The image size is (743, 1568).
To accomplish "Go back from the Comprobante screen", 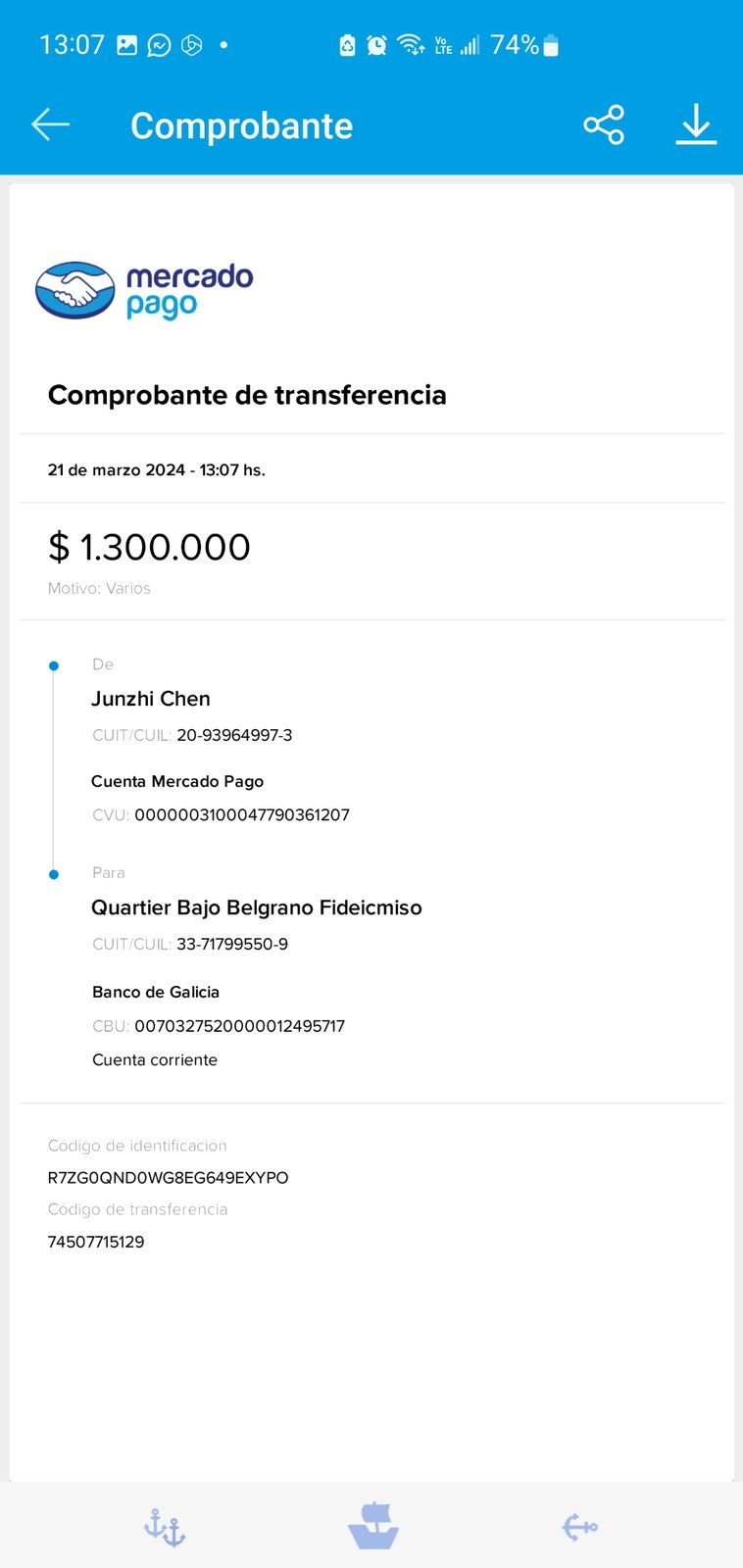I will [51, 124].
